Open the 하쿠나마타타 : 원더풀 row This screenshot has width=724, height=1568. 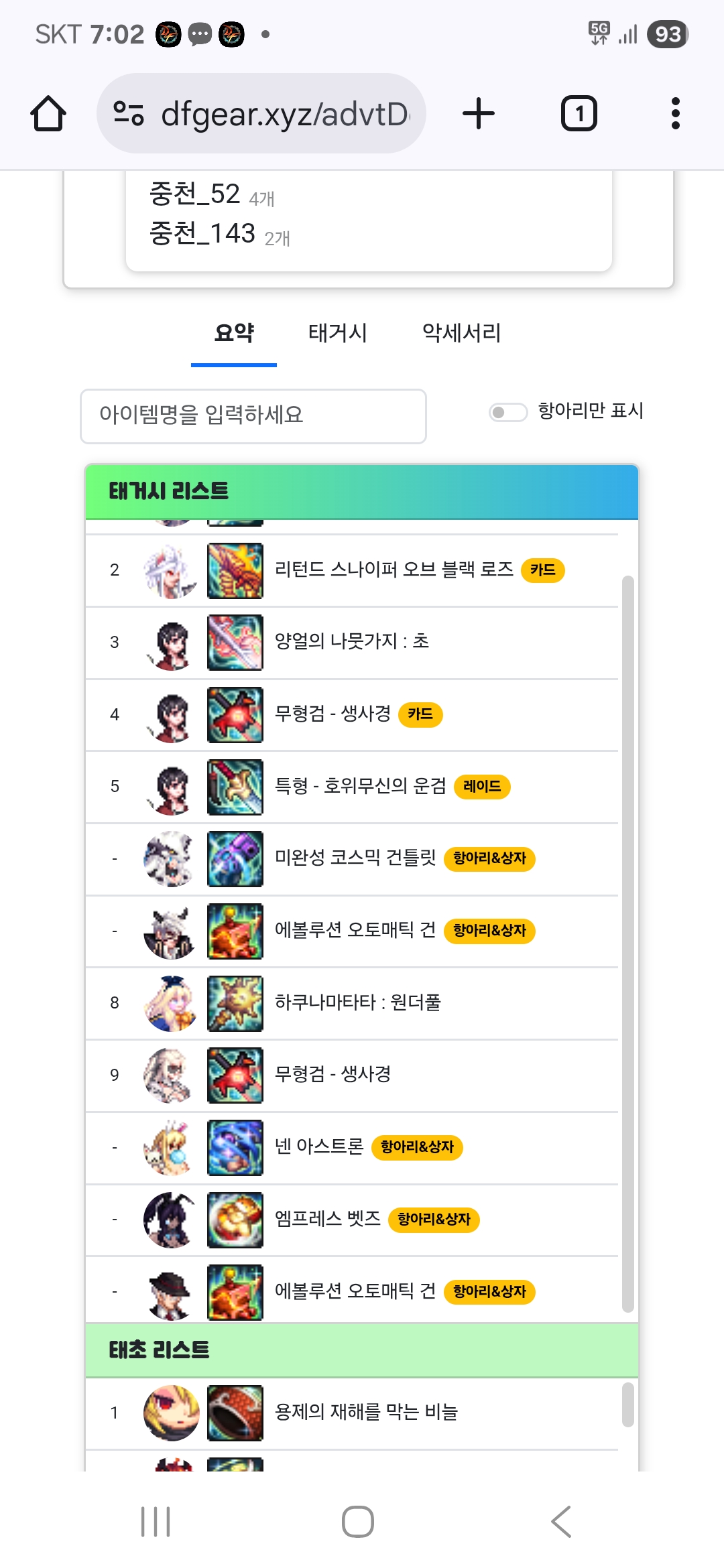point(357,1003)
